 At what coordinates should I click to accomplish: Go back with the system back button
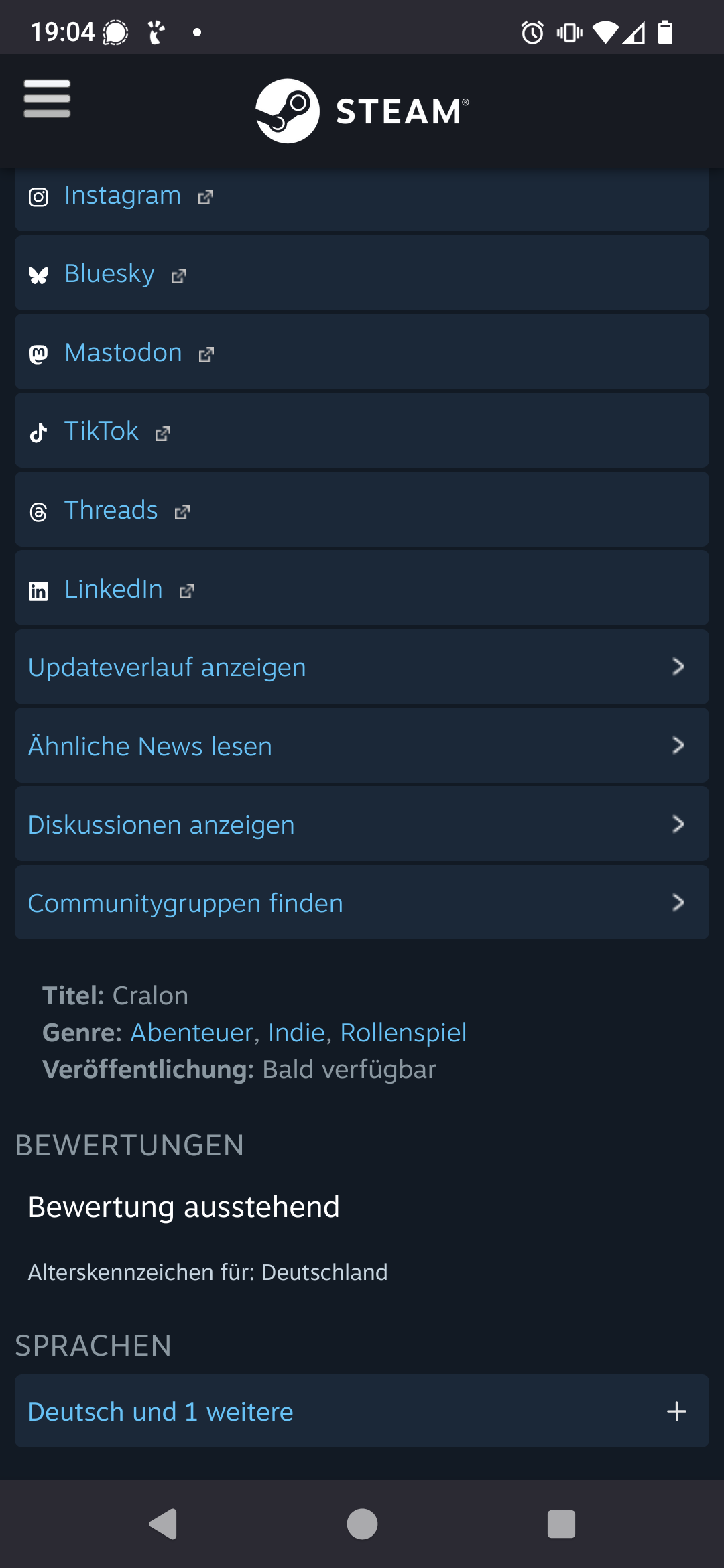pos(163,1524)
